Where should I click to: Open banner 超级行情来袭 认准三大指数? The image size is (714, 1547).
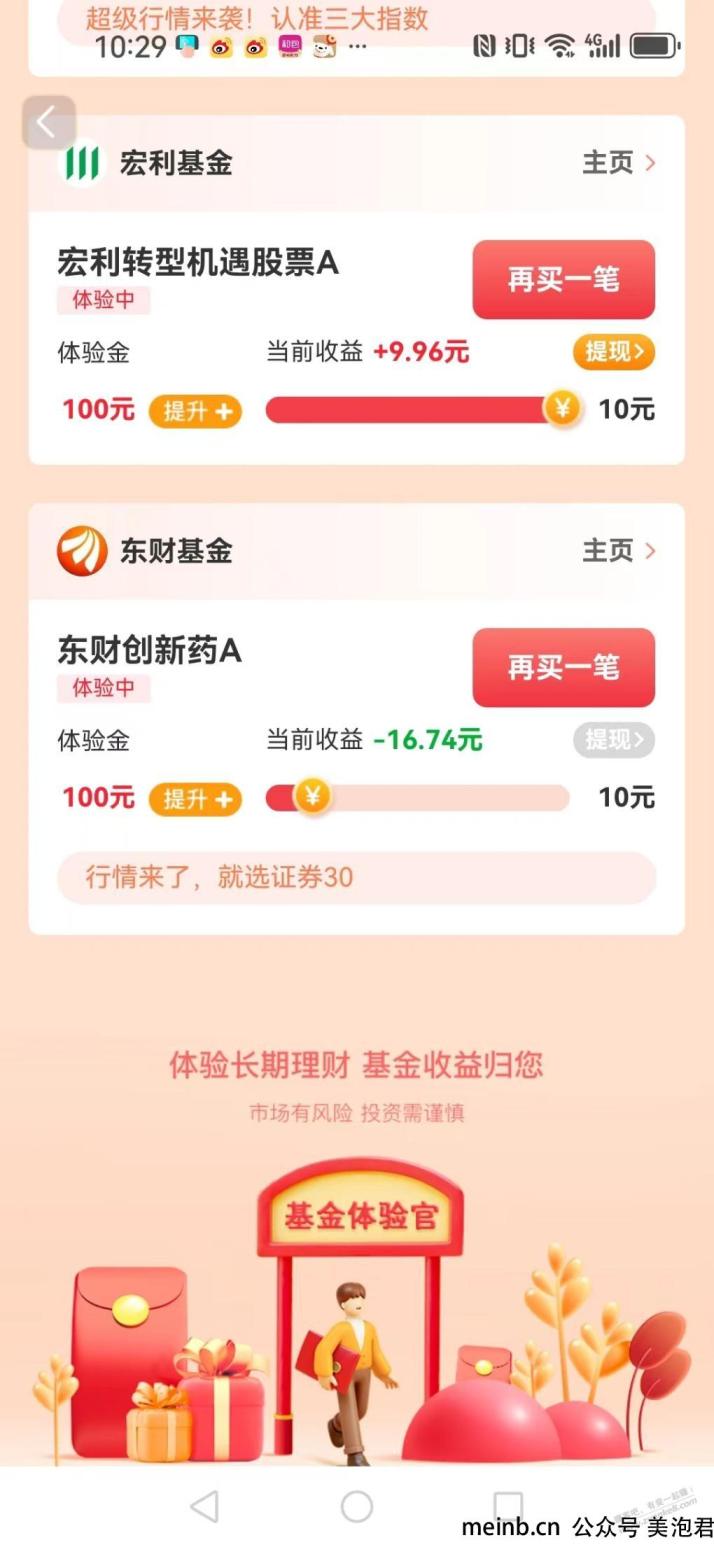coord(356,18)
